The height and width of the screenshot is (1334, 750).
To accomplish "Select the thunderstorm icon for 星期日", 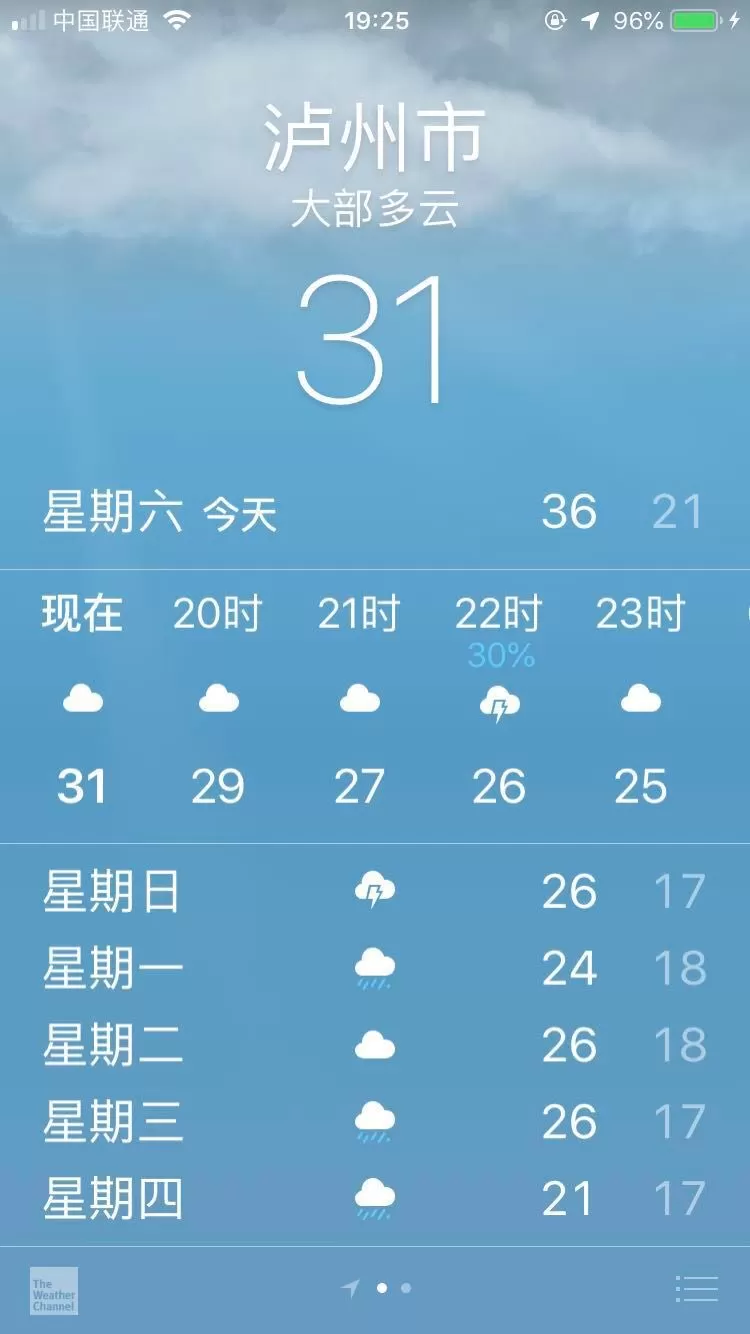I will 374,890.
